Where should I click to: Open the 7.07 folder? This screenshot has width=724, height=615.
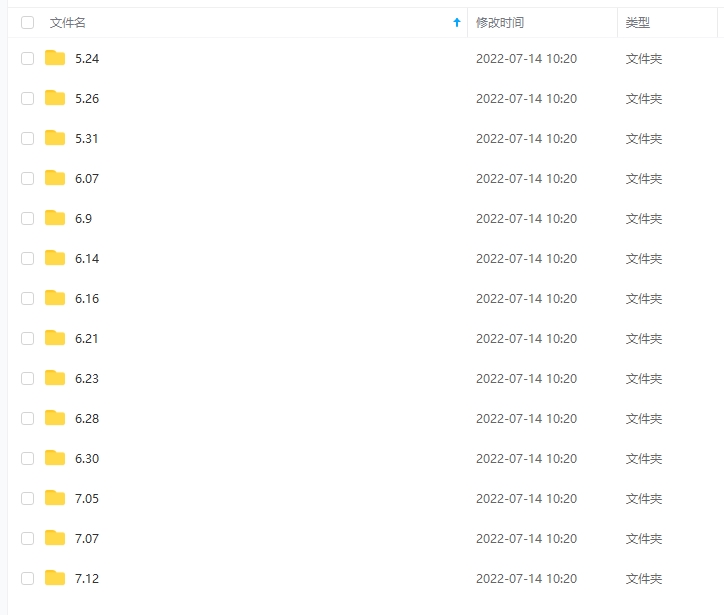(x=87, y=539)
